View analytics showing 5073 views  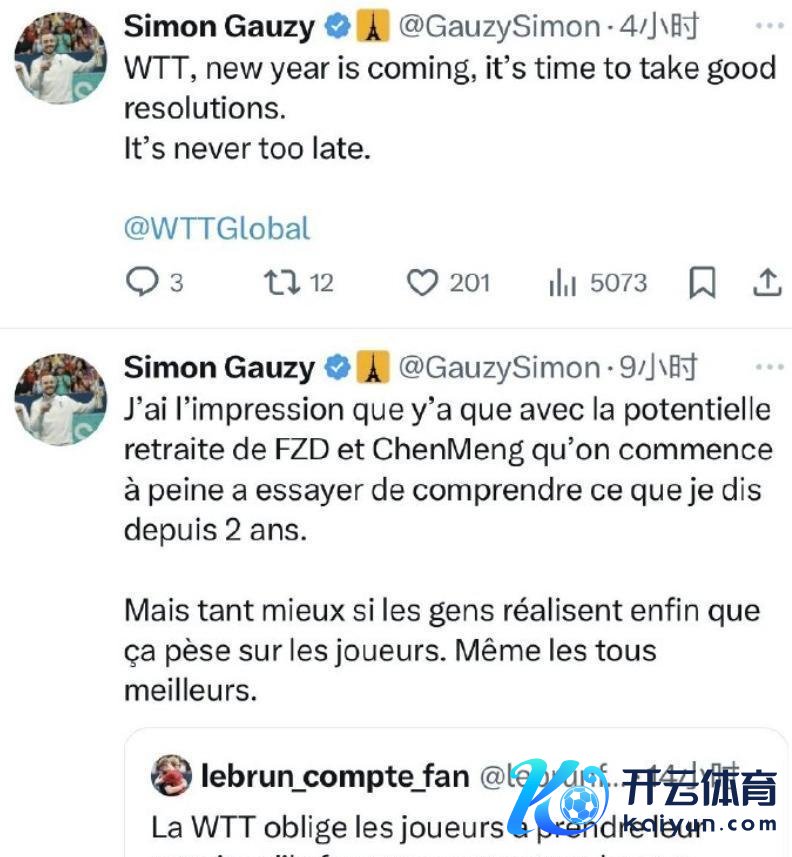[x=563, y=283]
